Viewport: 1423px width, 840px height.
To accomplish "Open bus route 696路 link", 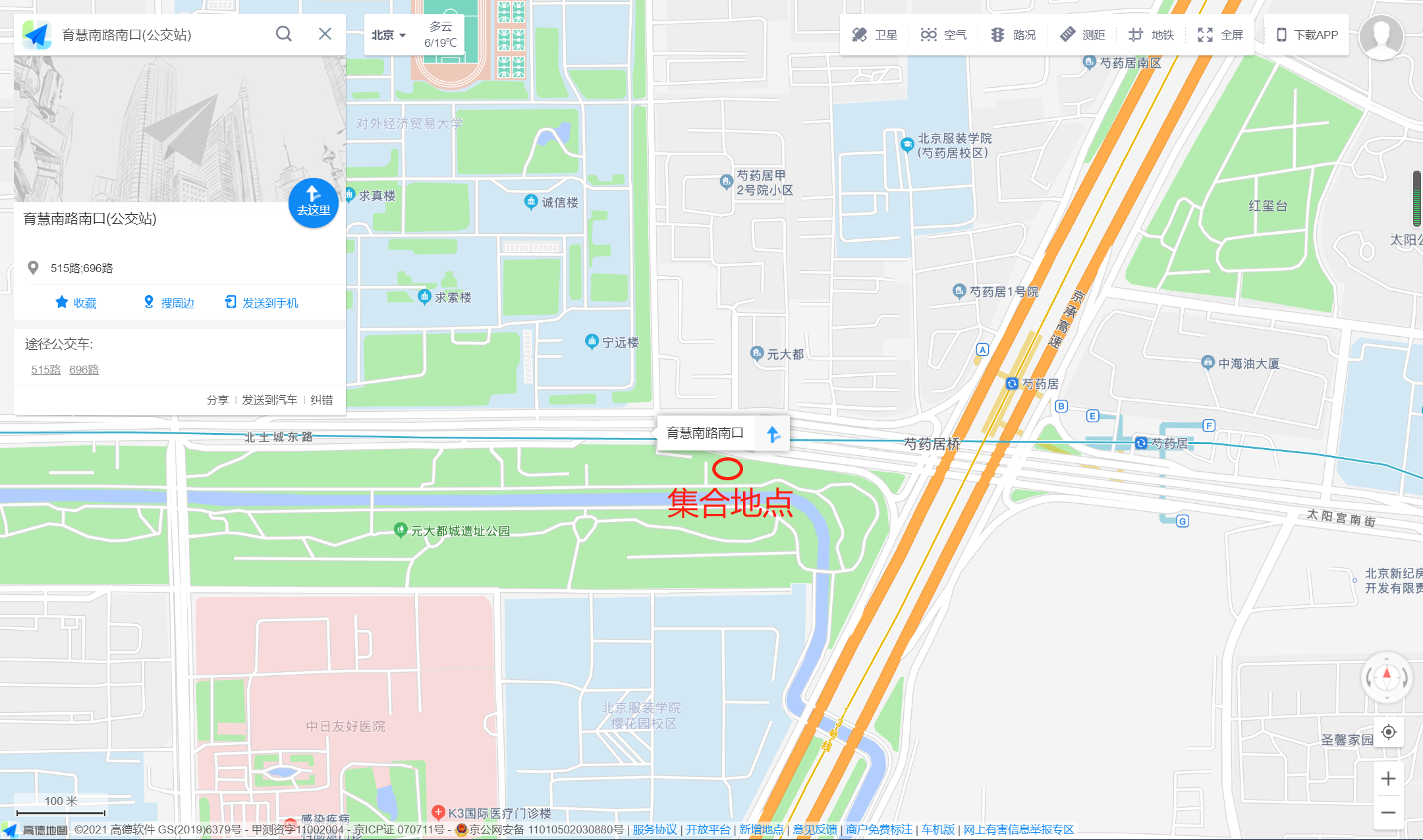I will (84, 370).
